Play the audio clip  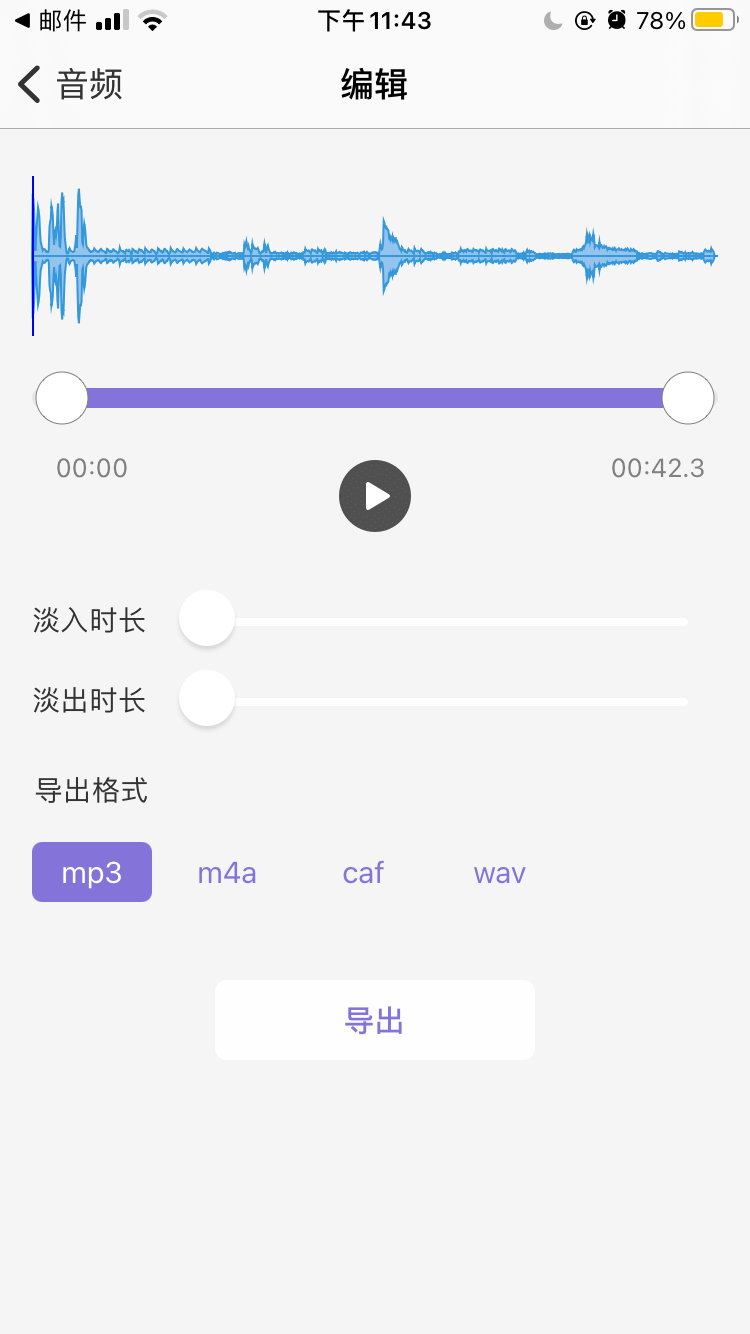(375, 496)
